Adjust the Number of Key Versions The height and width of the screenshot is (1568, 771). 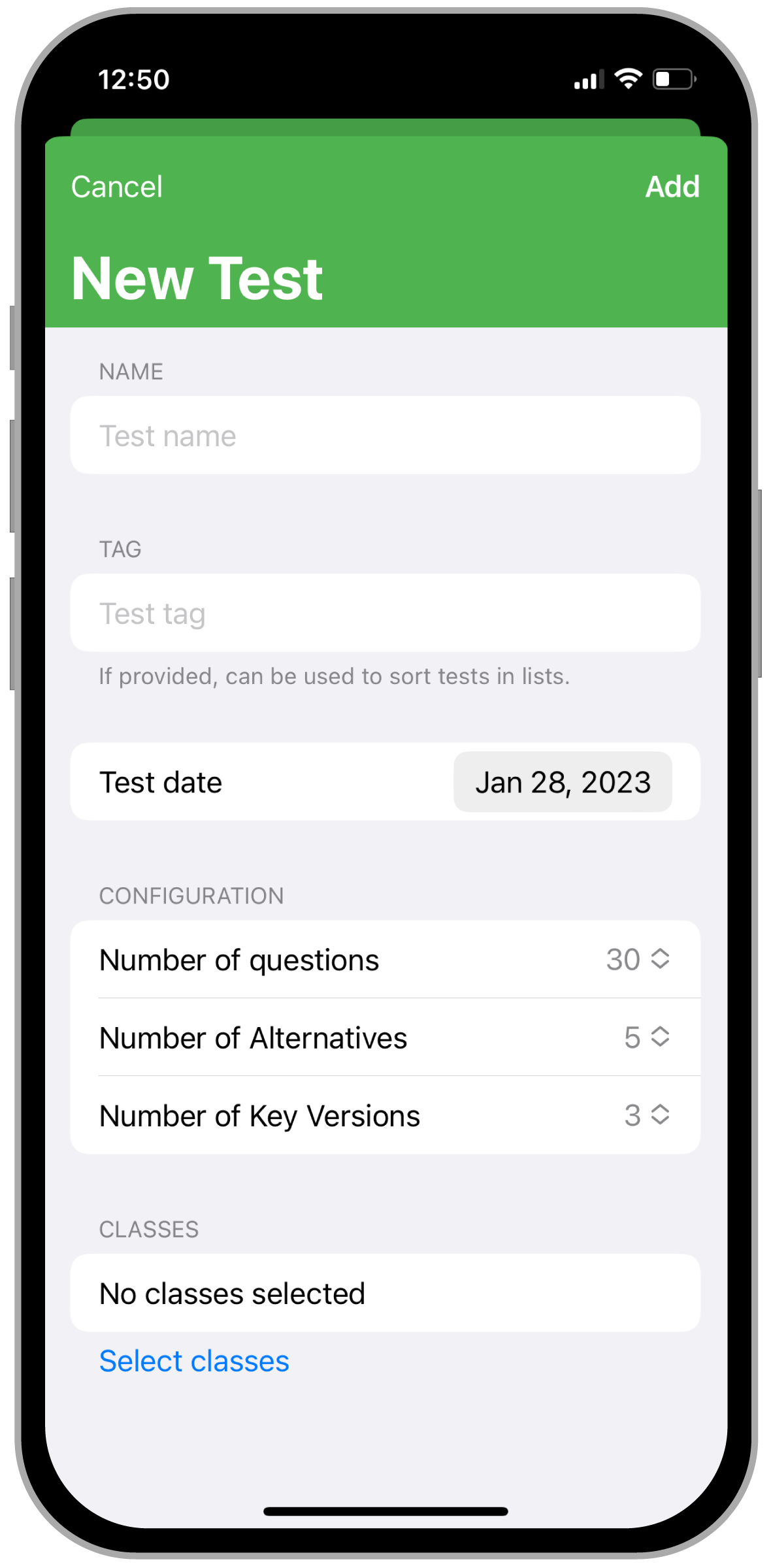point(647,1115)
